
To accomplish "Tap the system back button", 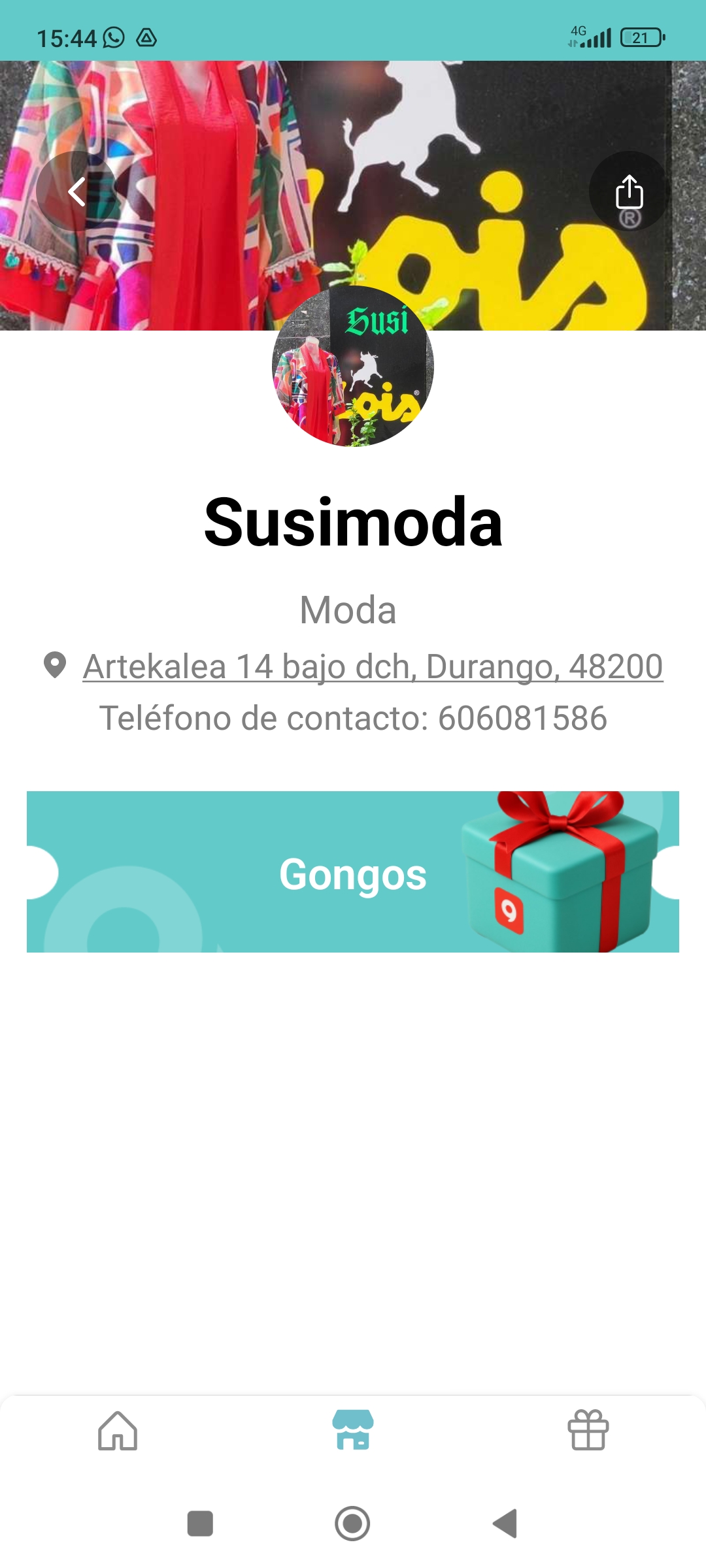I will tap(505, 1524).
